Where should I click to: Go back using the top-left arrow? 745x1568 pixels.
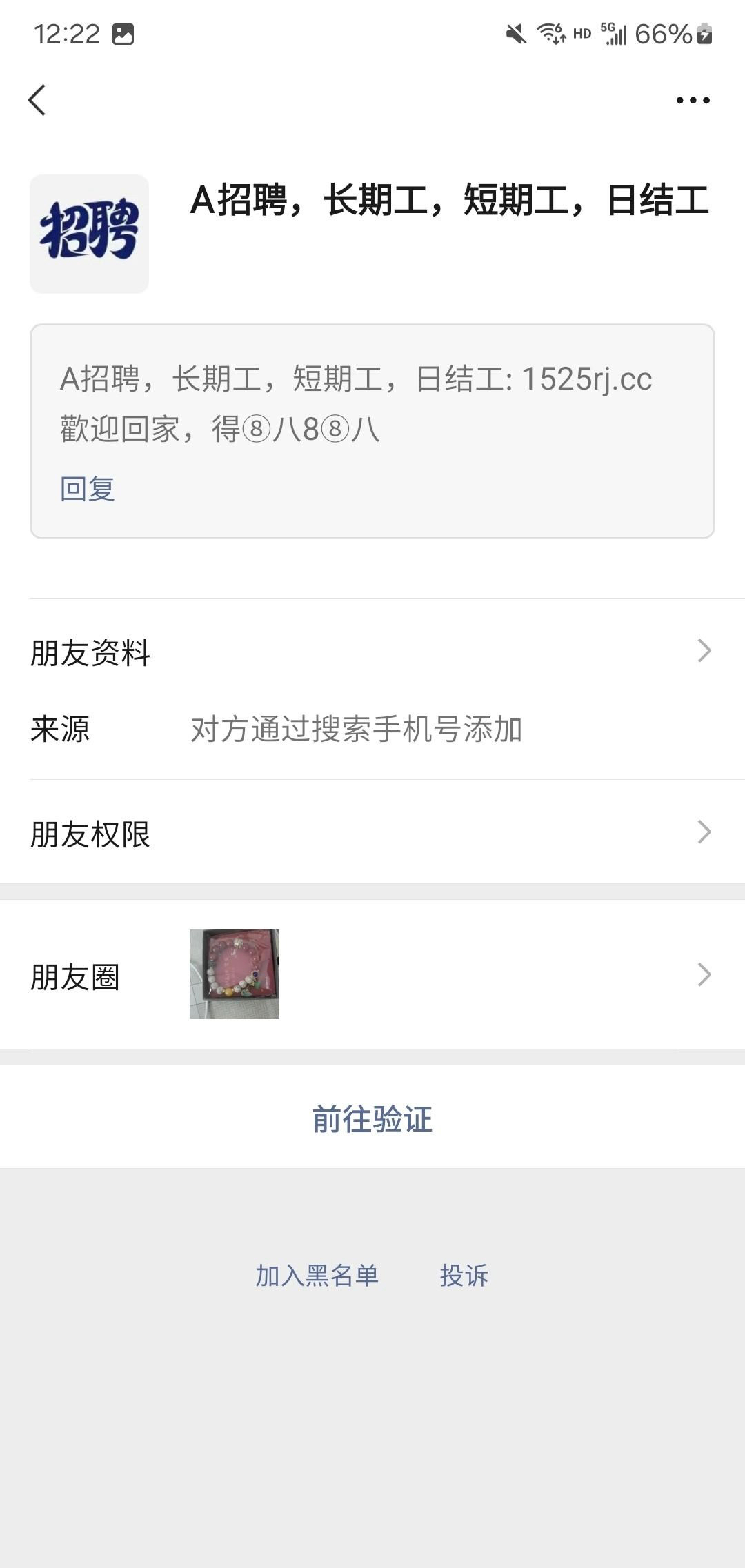coord(37,101)
